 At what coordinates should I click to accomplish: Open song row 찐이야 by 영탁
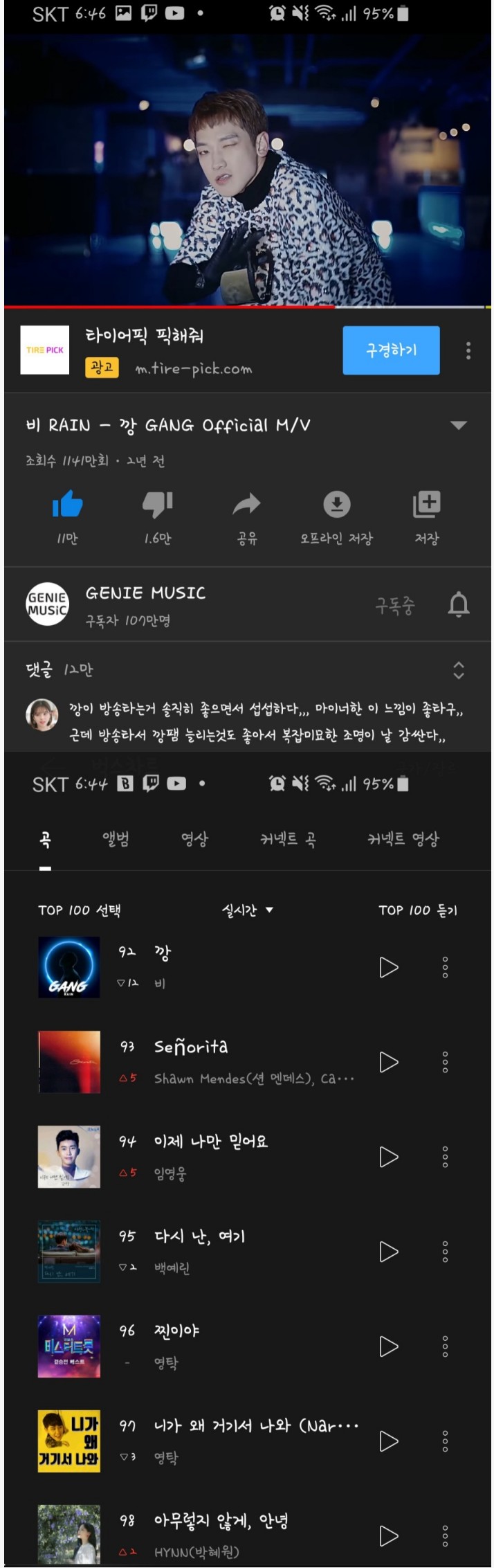click(208, 1346)
